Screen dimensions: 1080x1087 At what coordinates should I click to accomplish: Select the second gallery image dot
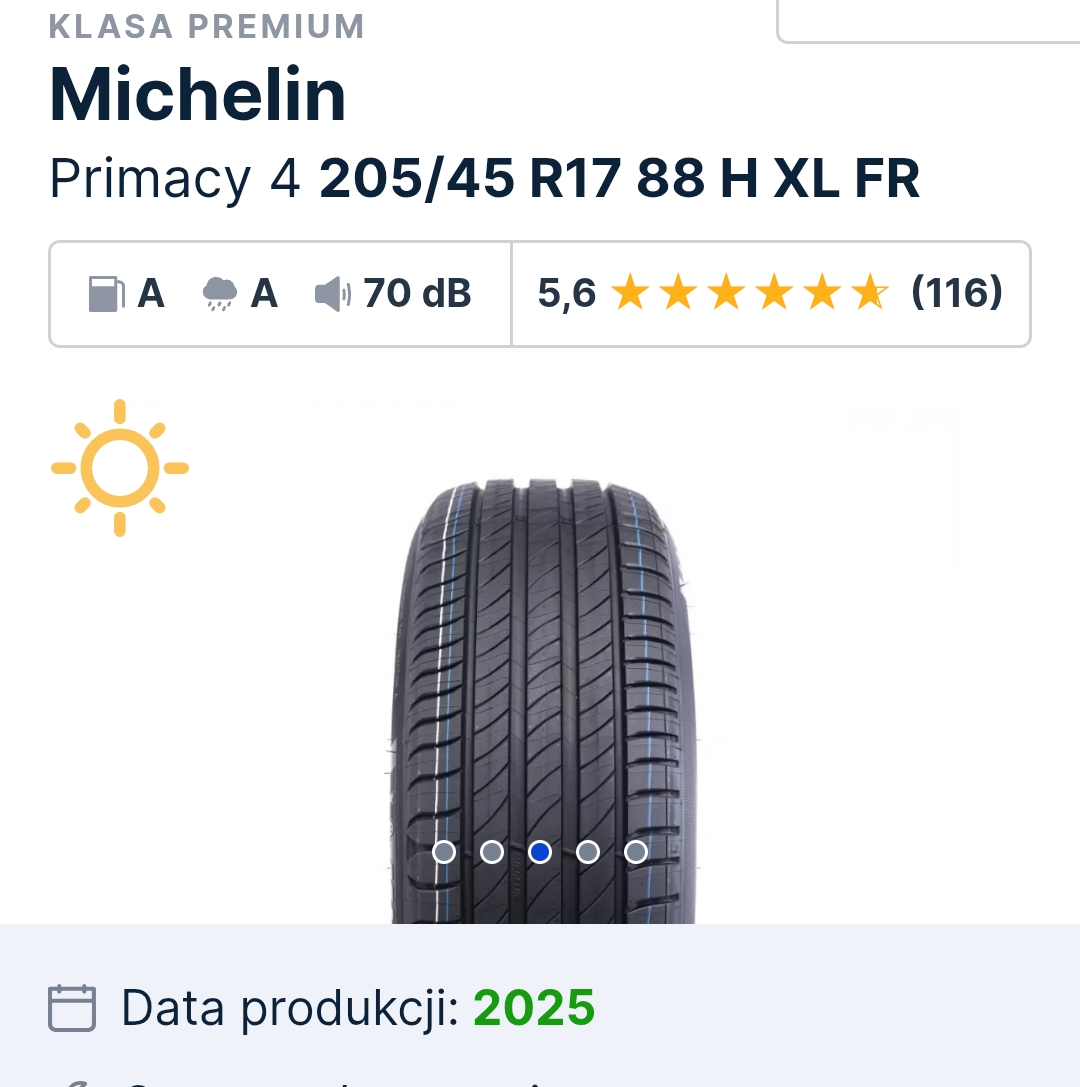492,852
